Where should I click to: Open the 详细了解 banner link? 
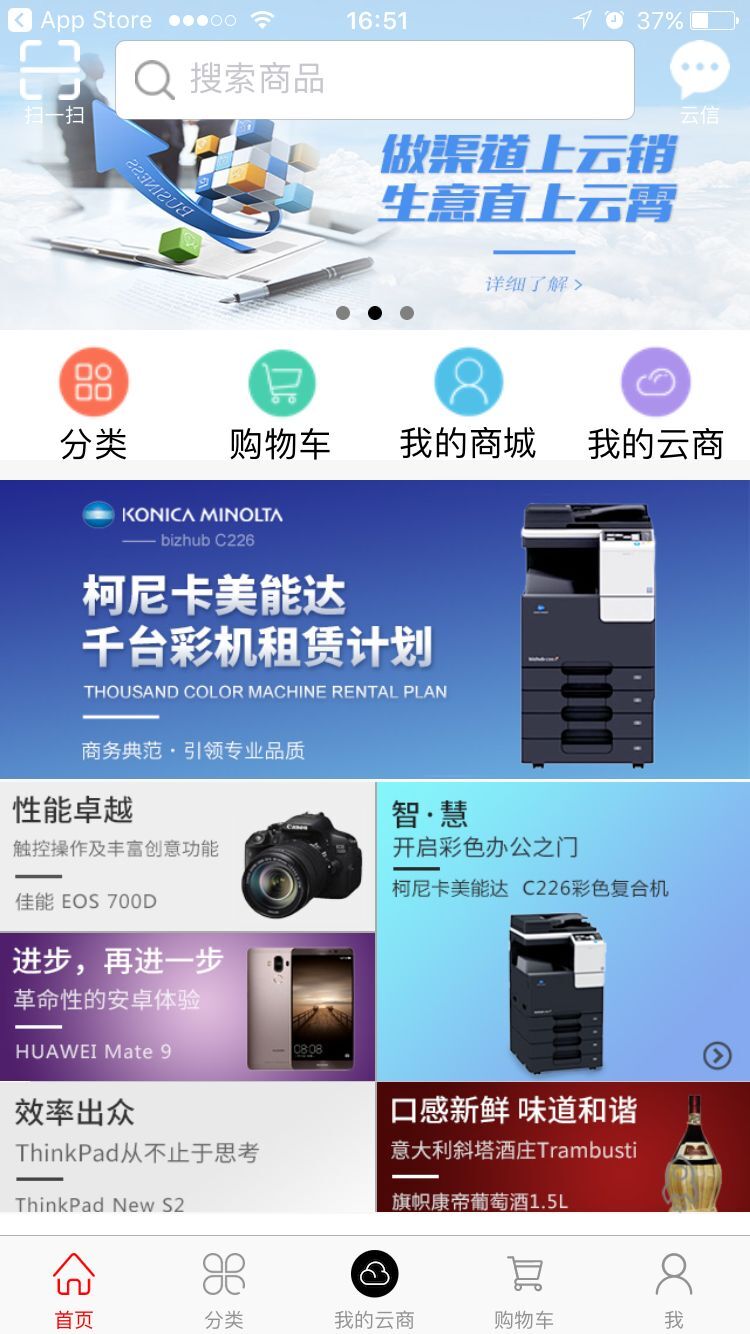[534, 284]
